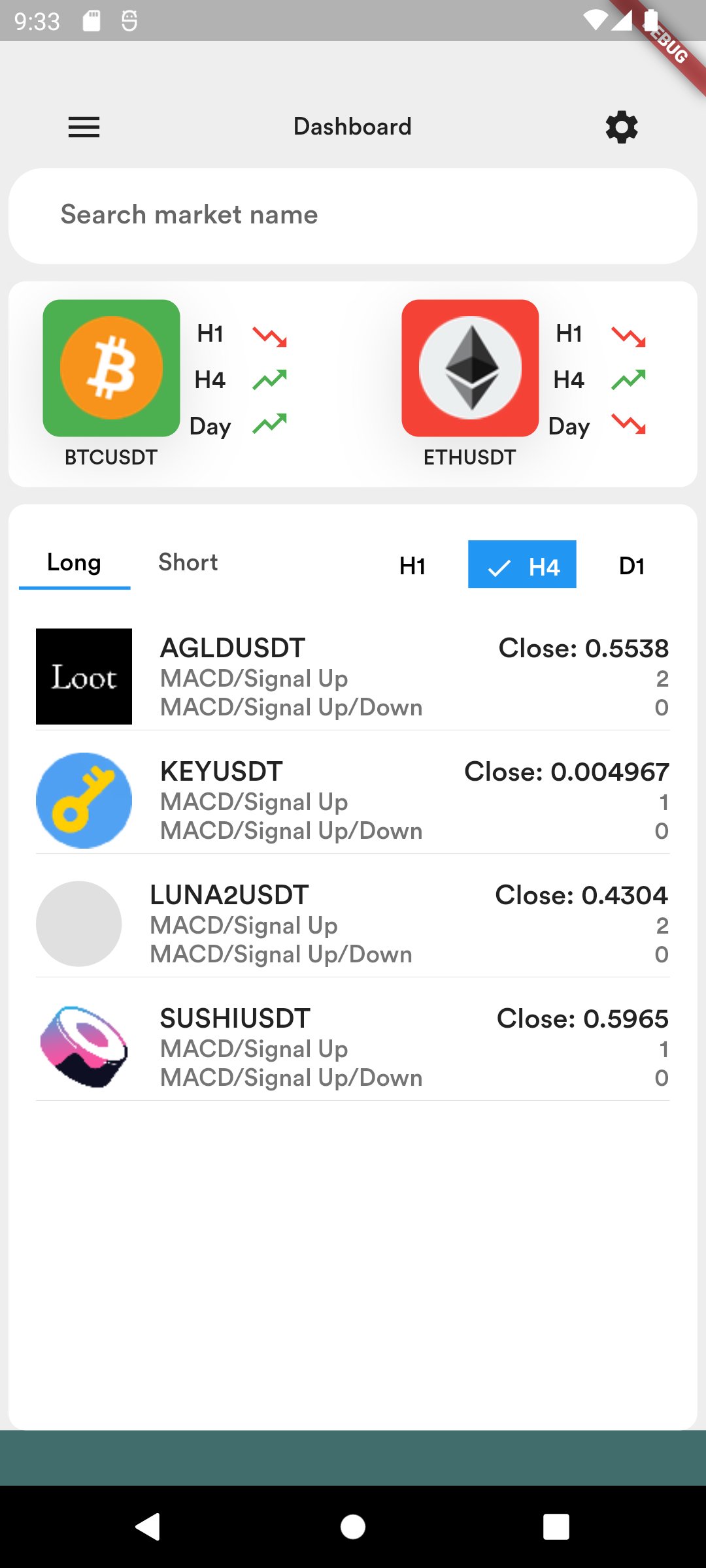Click the AGLDUSDT Loot coin logo
Viewport: 706px width, 1568px height.
84,676
